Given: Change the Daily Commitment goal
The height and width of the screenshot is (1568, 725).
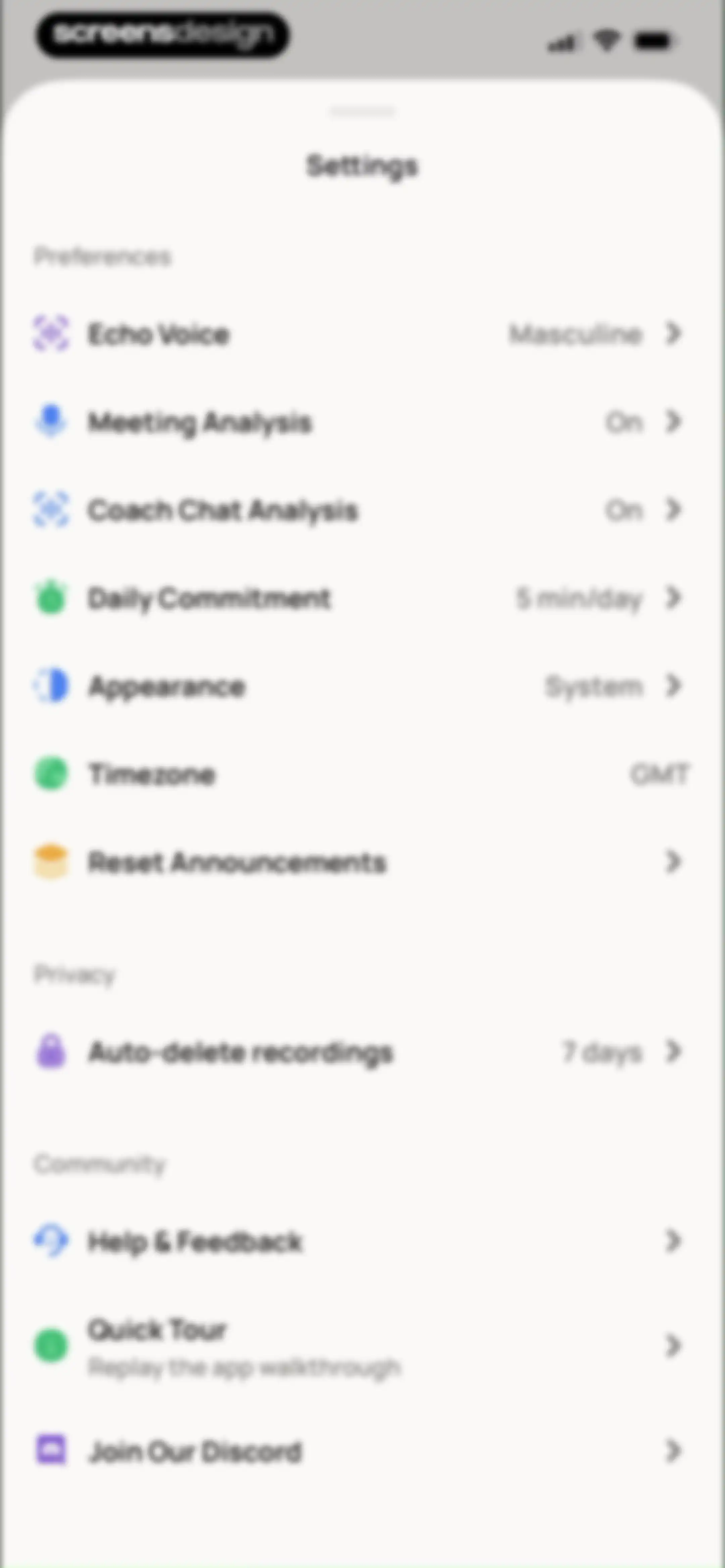Looking at the screenshot, I should pos(362,598).
